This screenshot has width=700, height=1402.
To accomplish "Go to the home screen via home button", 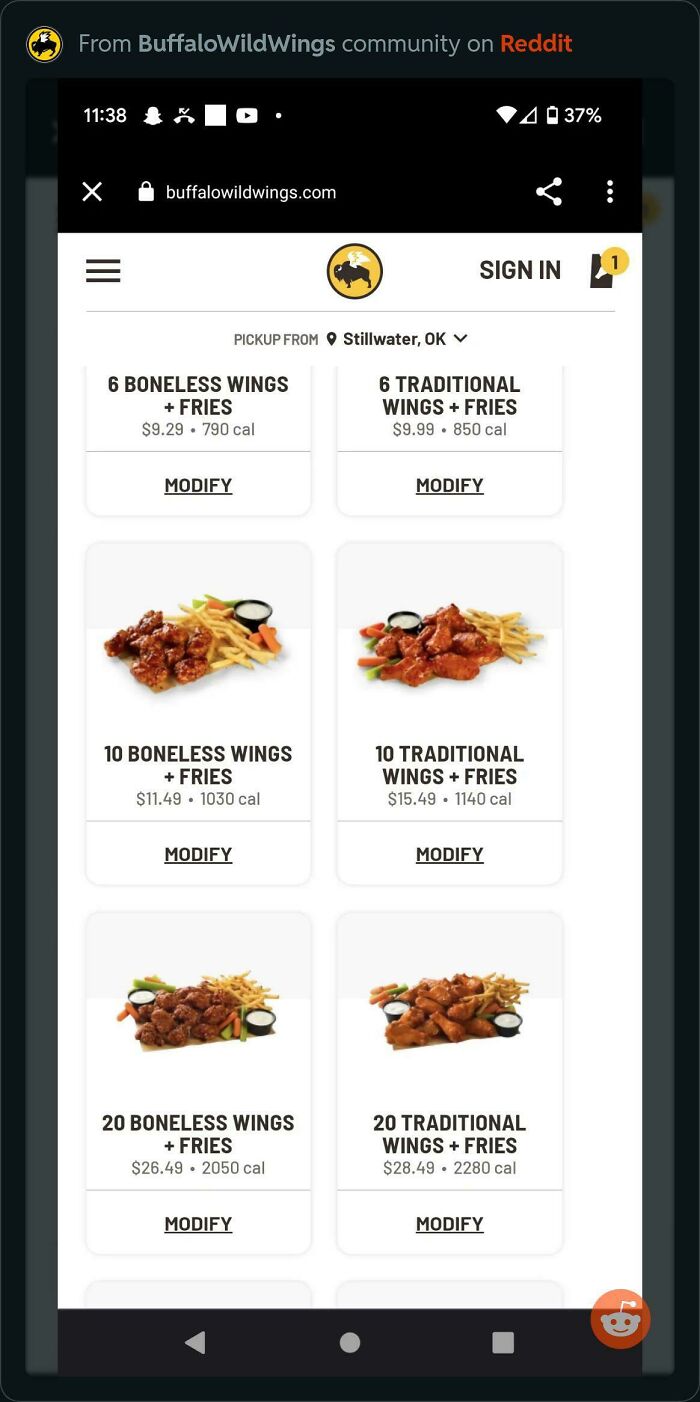I will [x=350, y=1342].
